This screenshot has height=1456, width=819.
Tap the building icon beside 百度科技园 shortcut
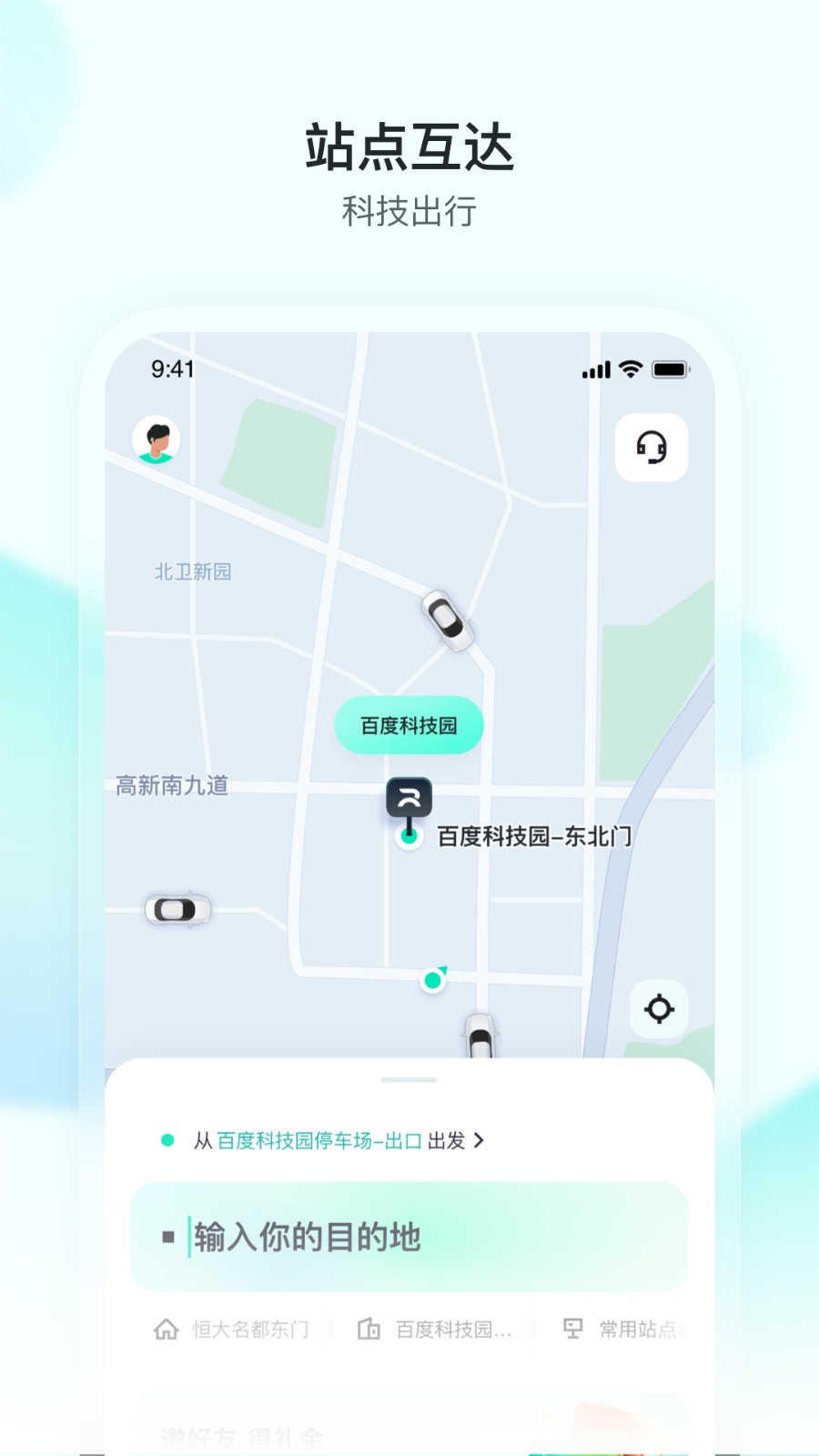pos(369,1329)
